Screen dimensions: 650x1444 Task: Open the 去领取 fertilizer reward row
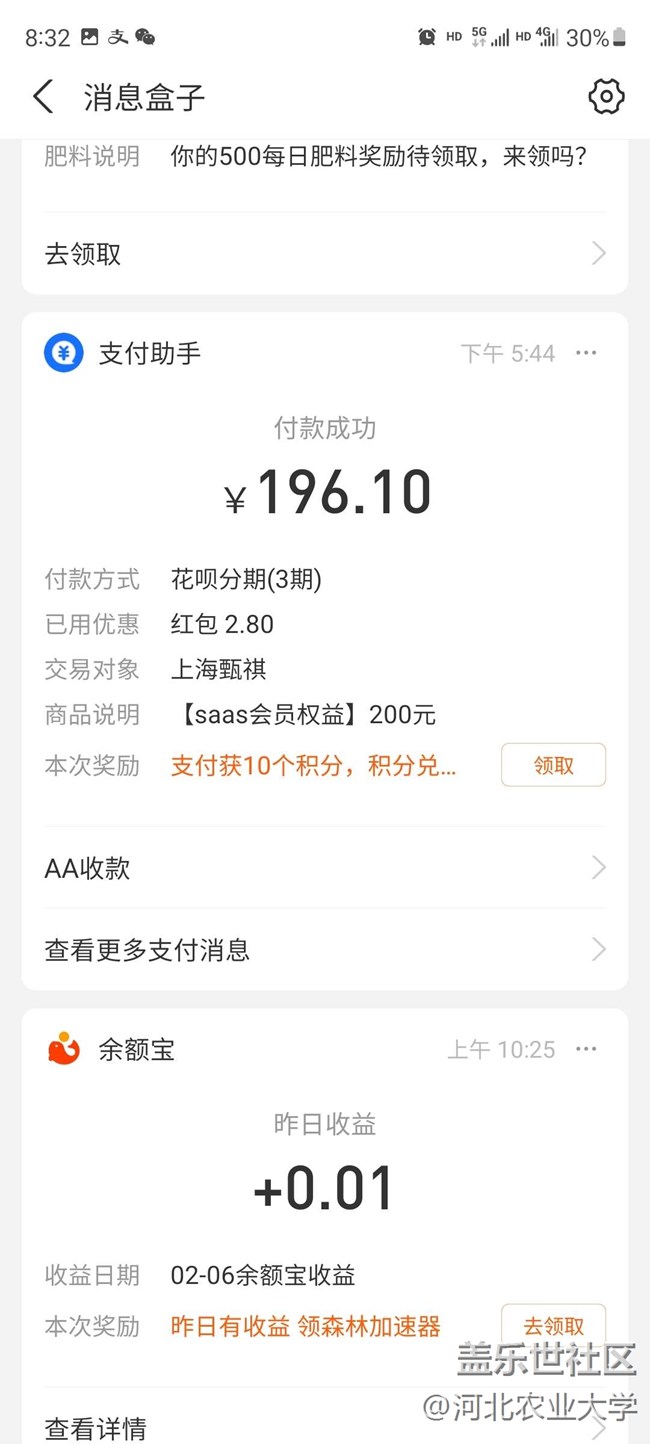pos(324,254)
